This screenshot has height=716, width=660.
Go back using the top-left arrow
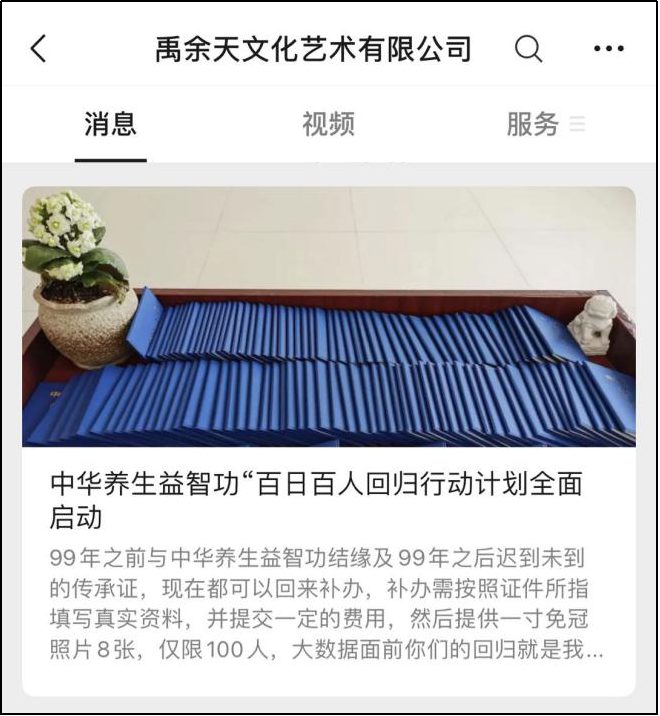pos(39,49)
